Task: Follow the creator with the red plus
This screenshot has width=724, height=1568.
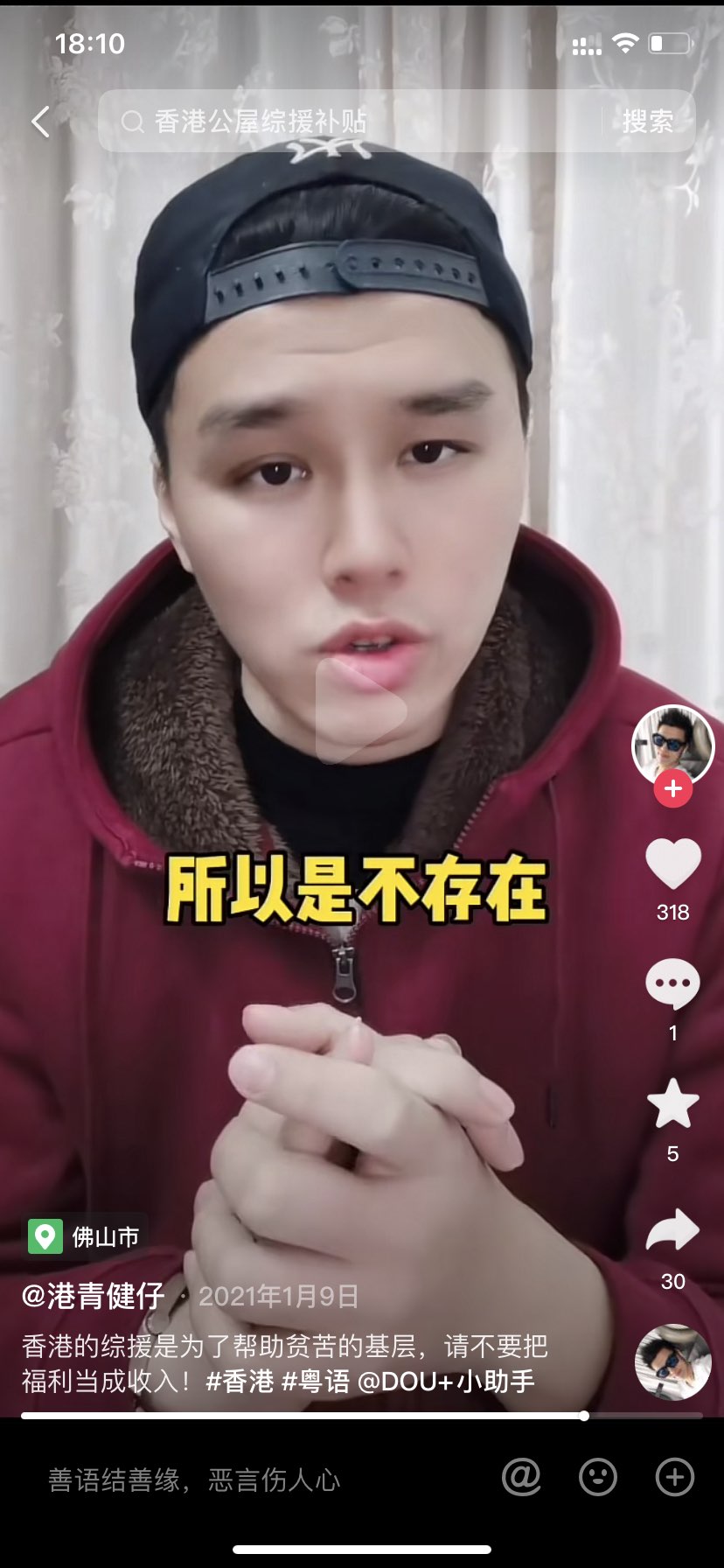Action: pyautogui.click(x=672, y=788)
